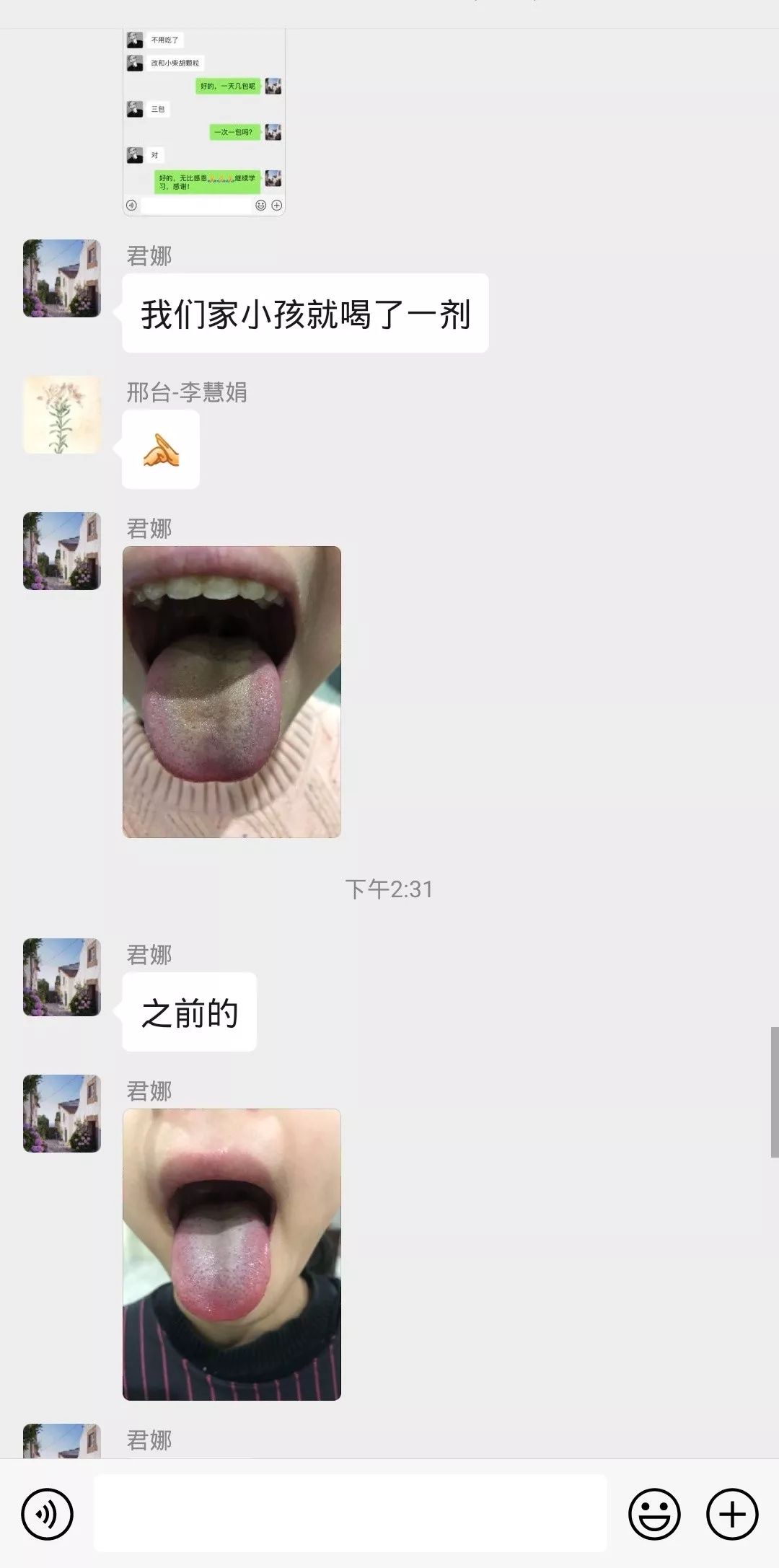The image size is (779, 1568).
Task: Tap the message bubble 我们家小孩就喝了一剂
Action: pos(303,310)
